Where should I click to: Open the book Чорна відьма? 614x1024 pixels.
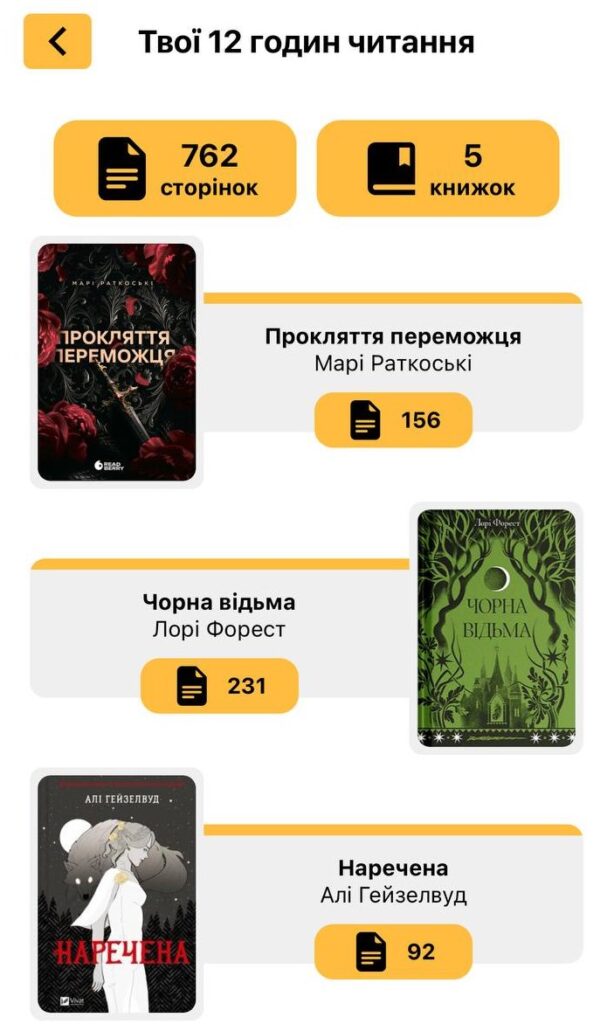coord(496,628)
